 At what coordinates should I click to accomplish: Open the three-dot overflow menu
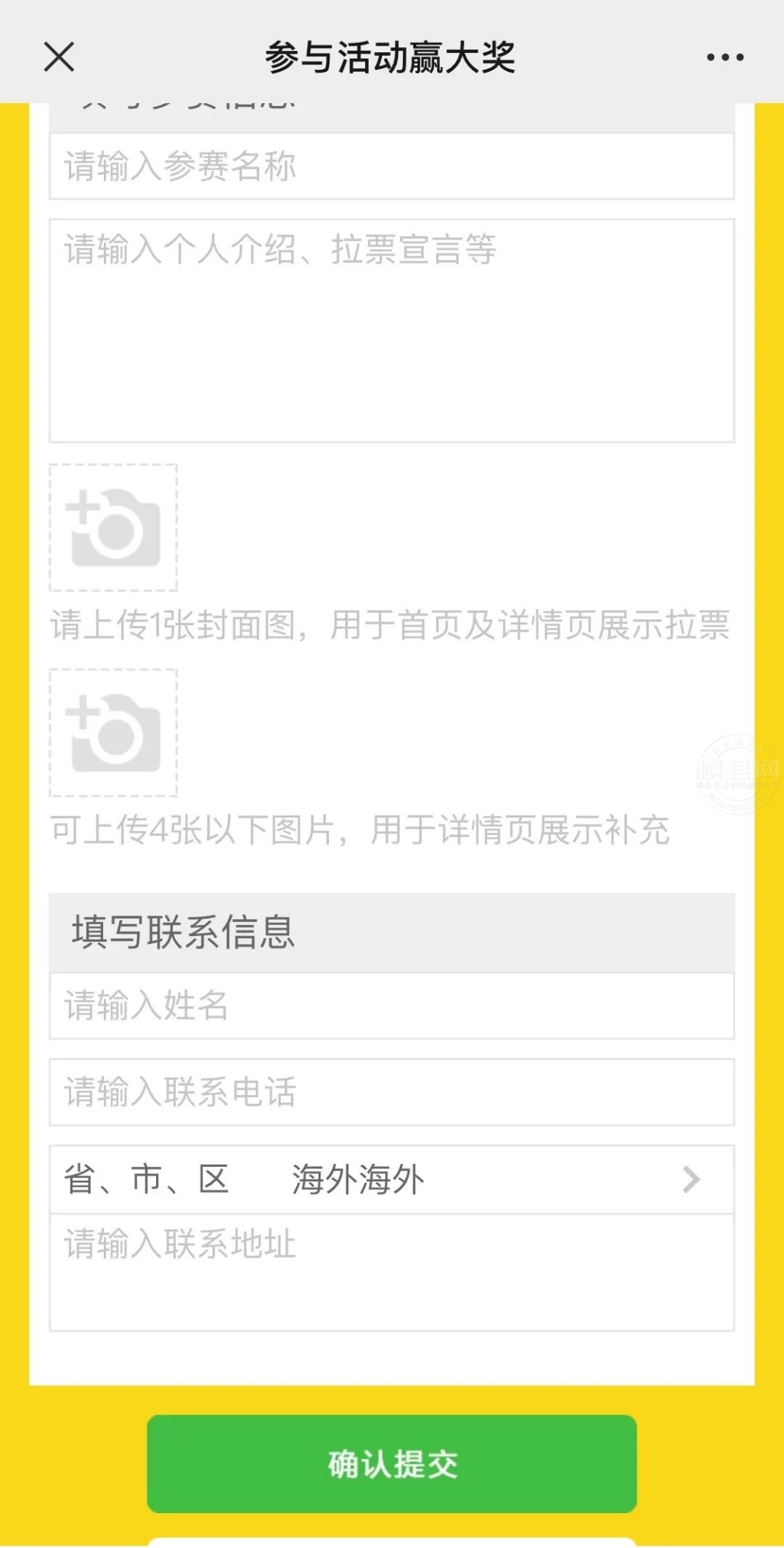click(725, 57)
